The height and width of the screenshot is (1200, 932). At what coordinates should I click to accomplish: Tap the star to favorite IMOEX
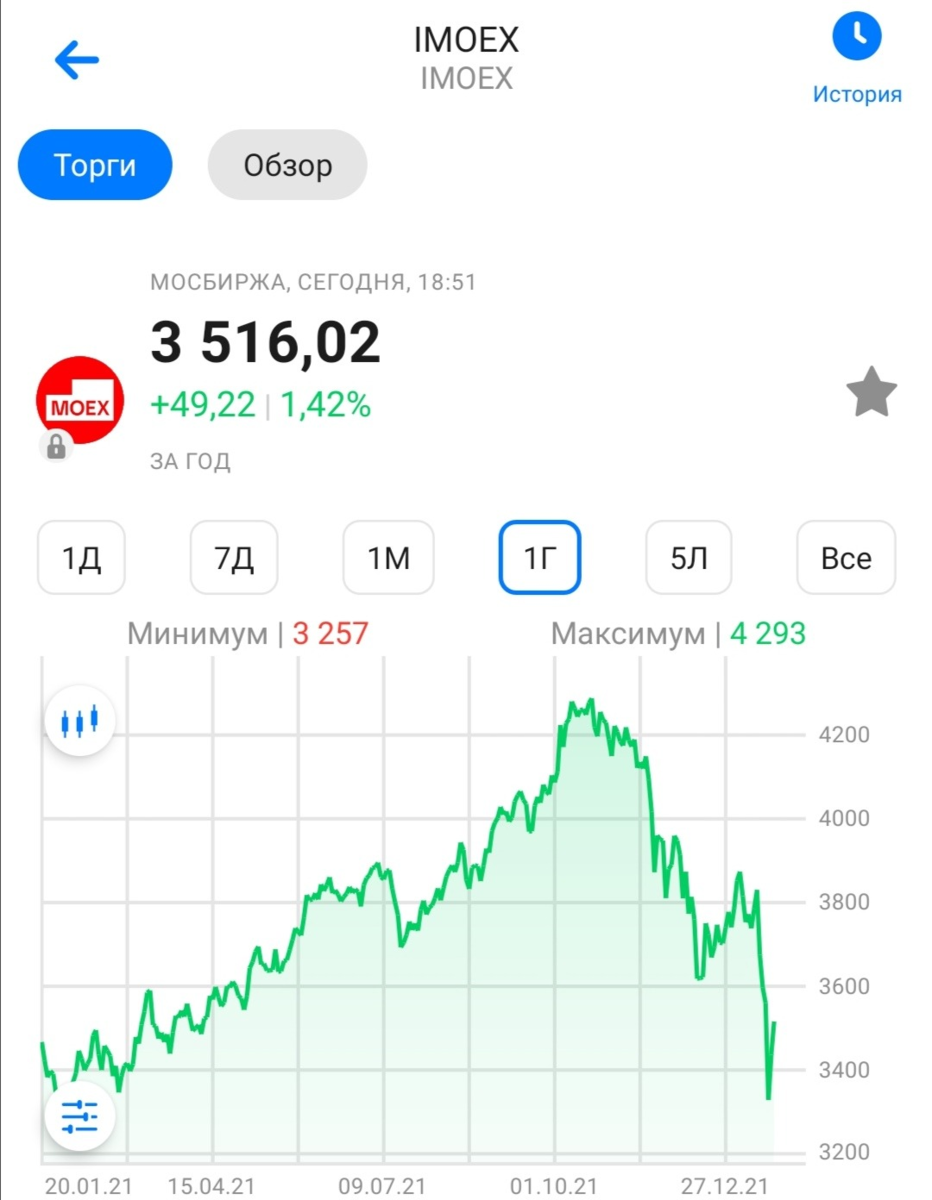coord(870,392)
